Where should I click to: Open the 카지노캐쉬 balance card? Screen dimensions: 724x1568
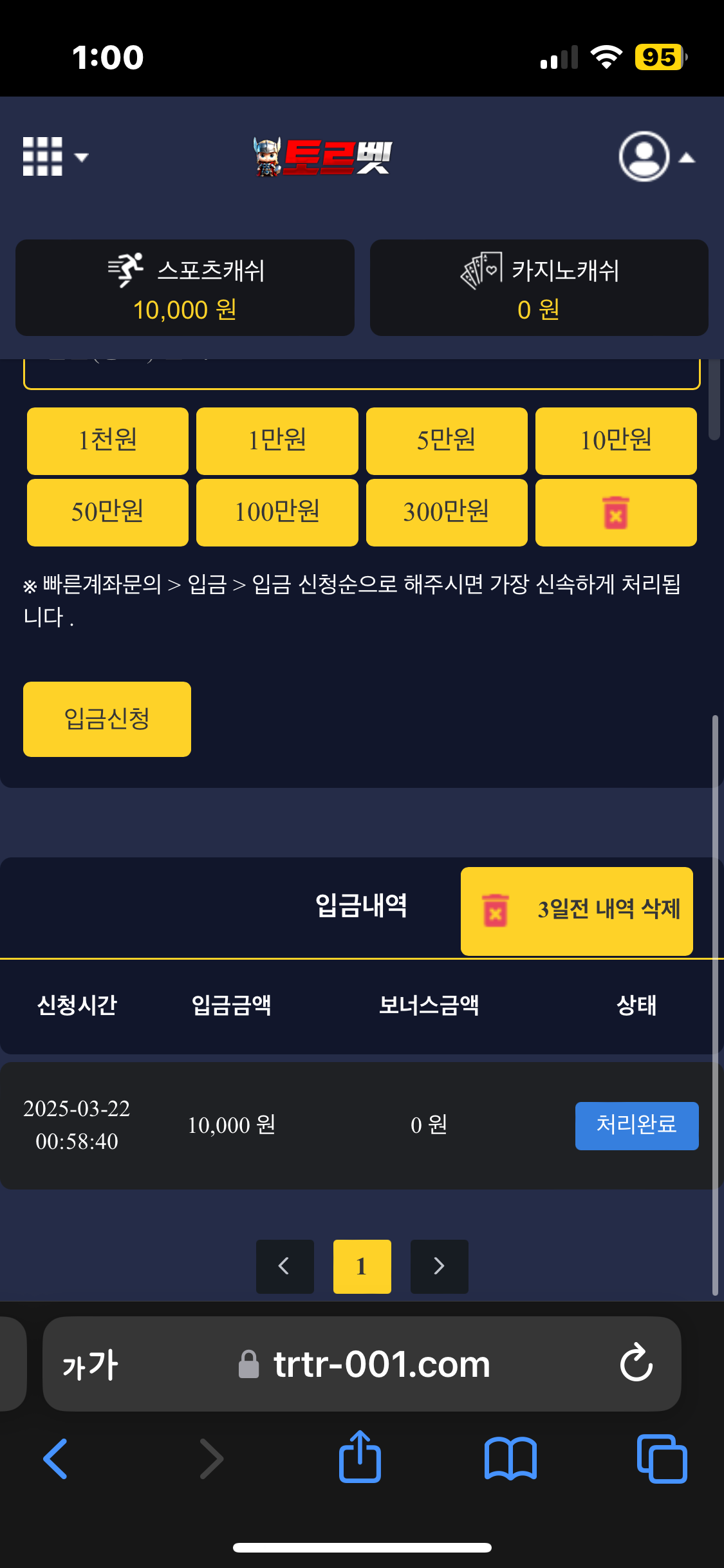[539, 288]
